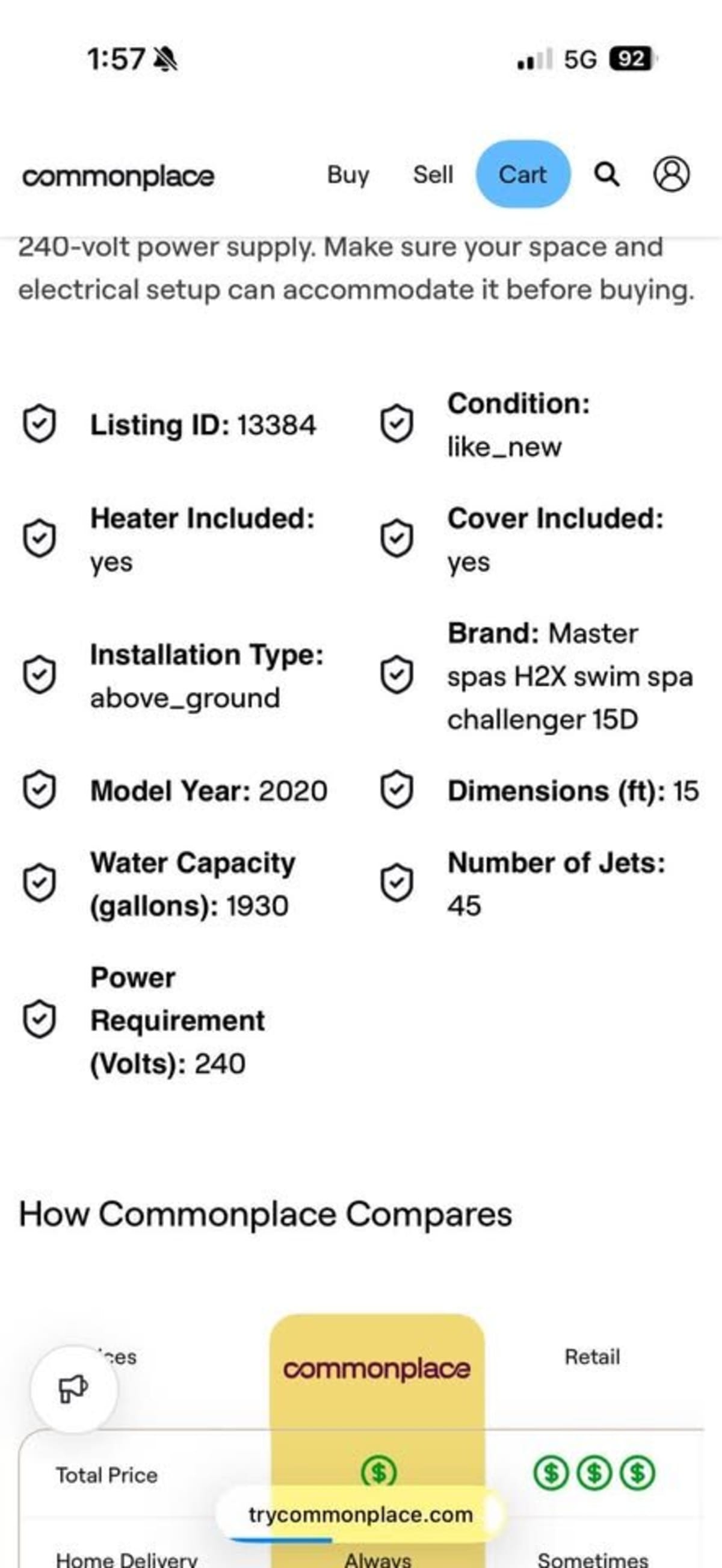Tap the commonplace logo to go home

118,176
